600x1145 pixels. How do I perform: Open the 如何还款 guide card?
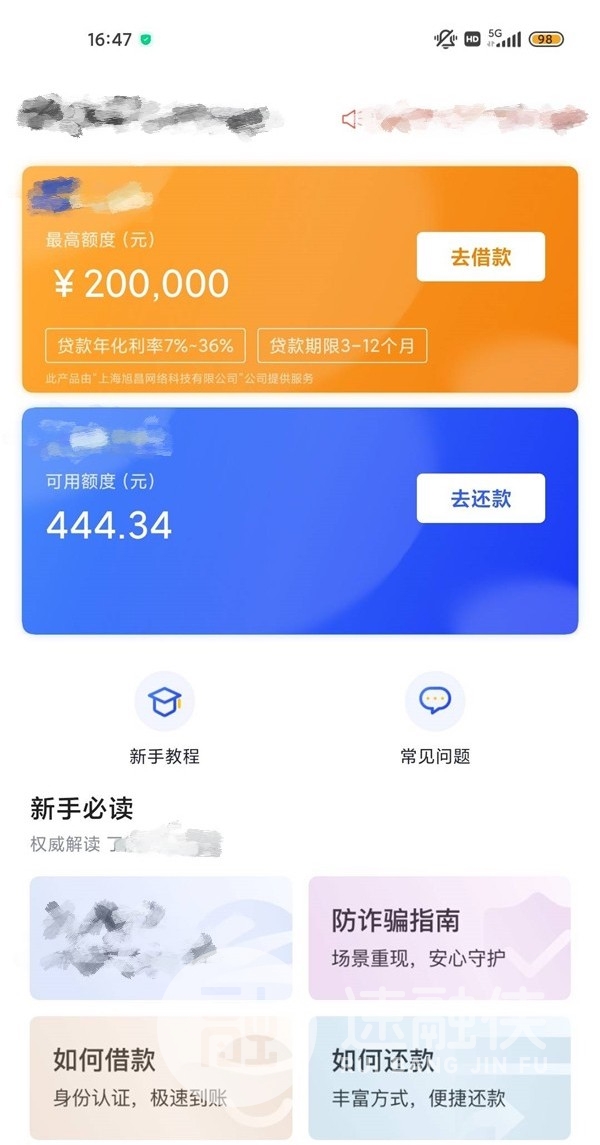(439, 1077)
